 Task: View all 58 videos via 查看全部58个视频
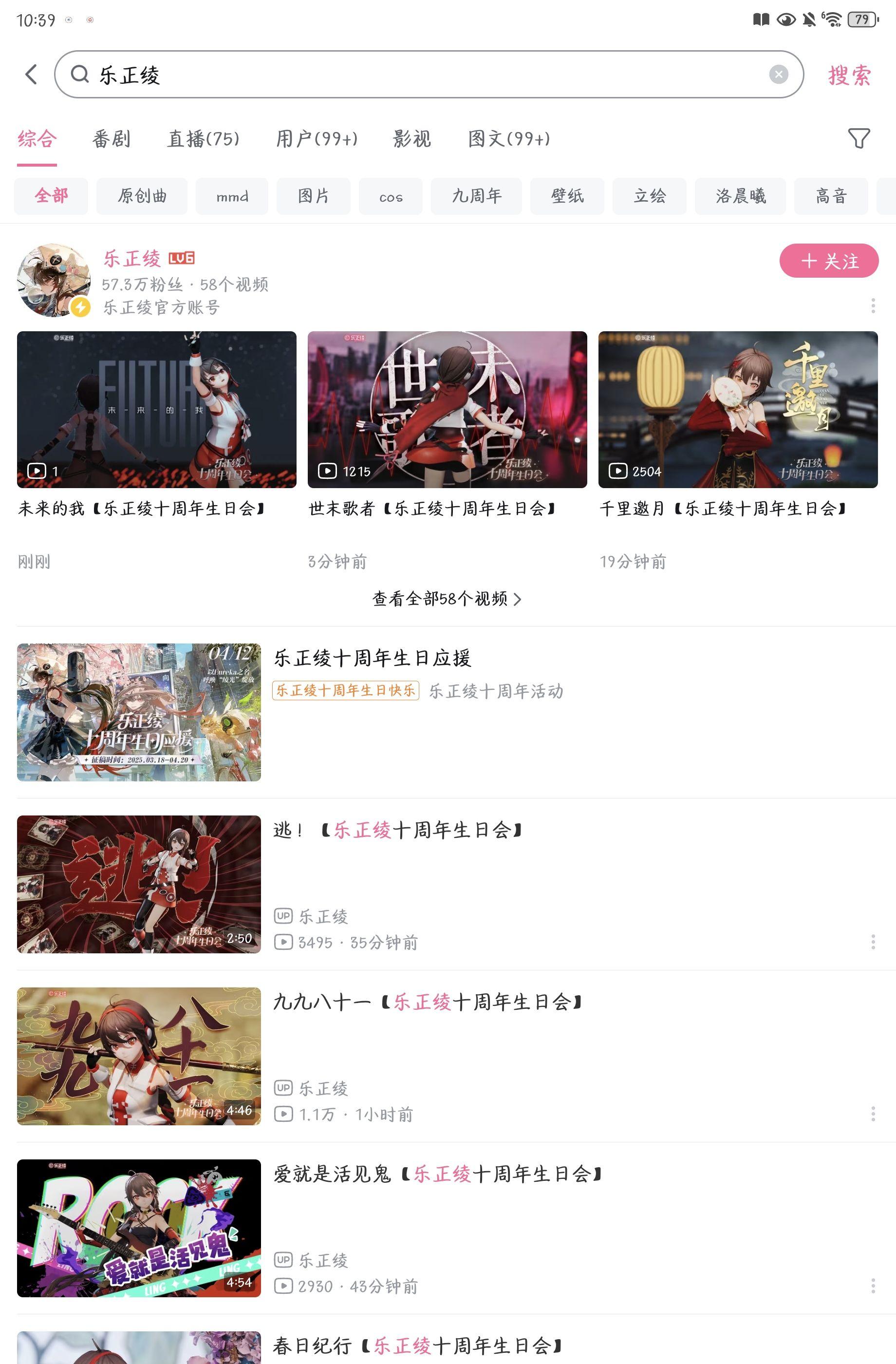pos(447,599)
